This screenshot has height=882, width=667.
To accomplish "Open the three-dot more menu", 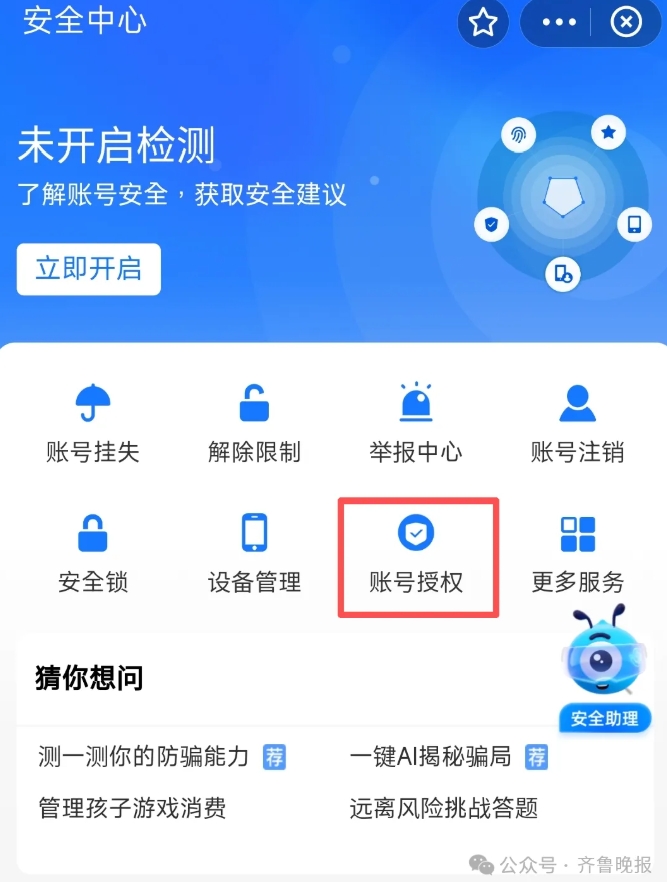I will pos(559,22).
